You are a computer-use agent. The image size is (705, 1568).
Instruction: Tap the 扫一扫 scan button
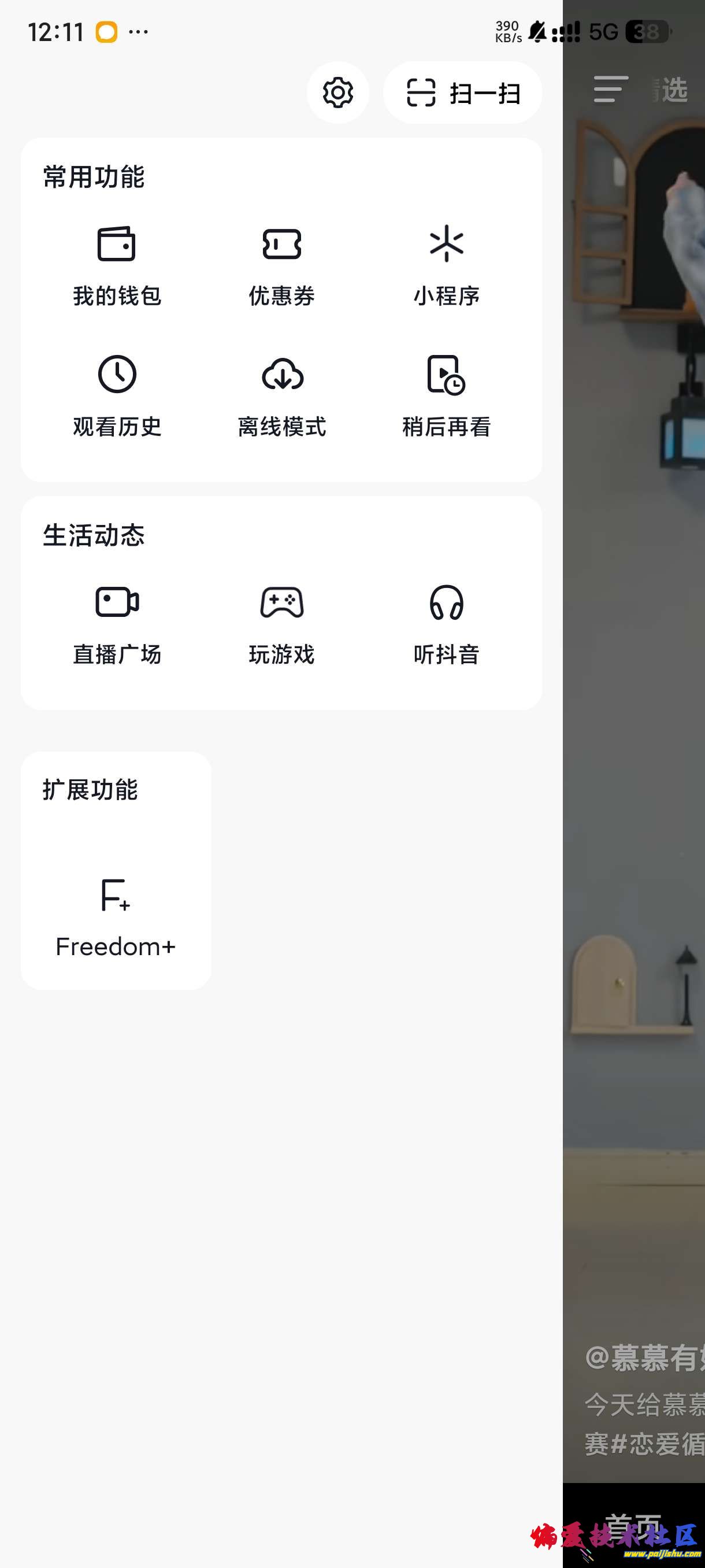click(462, 93)
